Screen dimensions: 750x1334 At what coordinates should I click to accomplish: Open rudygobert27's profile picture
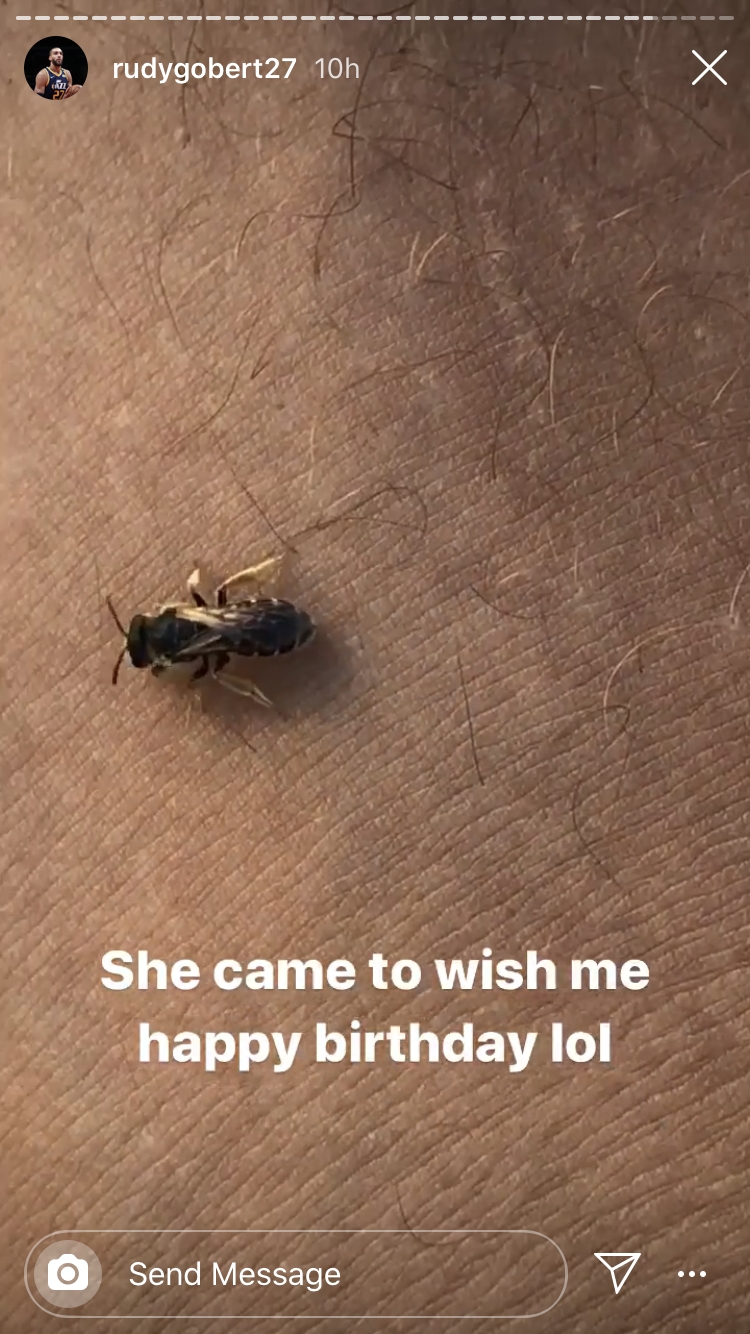[x=56, y=68]
